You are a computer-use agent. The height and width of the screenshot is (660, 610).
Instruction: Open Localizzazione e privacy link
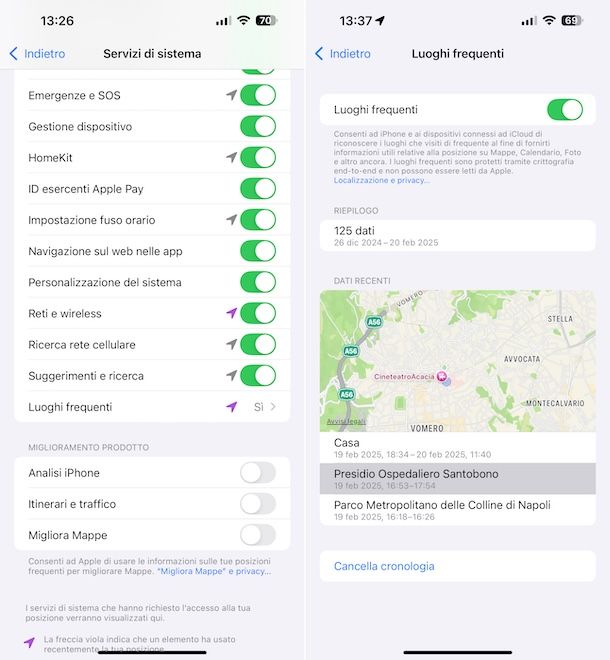click(x=382, y=180)
